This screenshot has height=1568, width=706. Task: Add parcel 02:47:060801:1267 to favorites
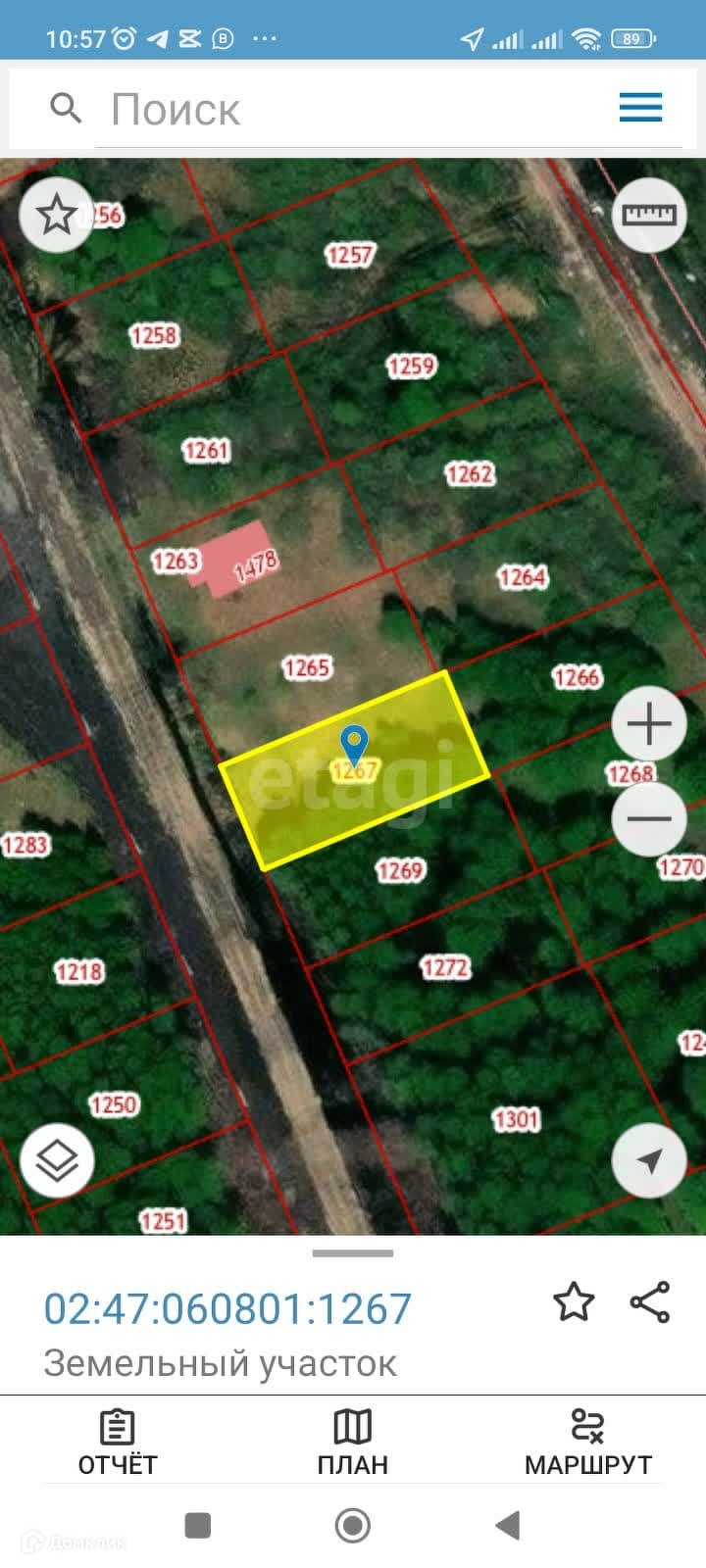point(574,1302)
